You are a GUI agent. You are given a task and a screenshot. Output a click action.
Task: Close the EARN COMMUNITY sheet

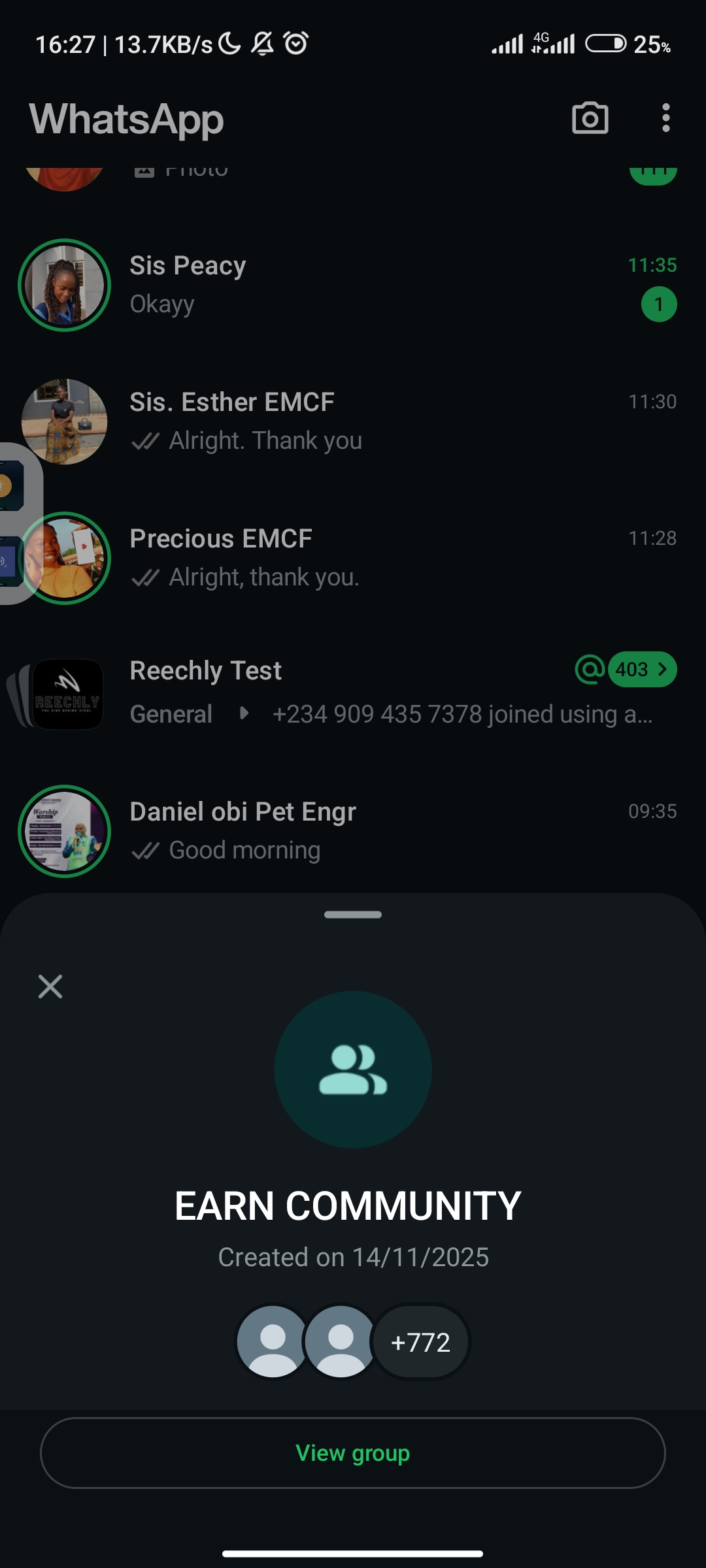coord(50,987)
